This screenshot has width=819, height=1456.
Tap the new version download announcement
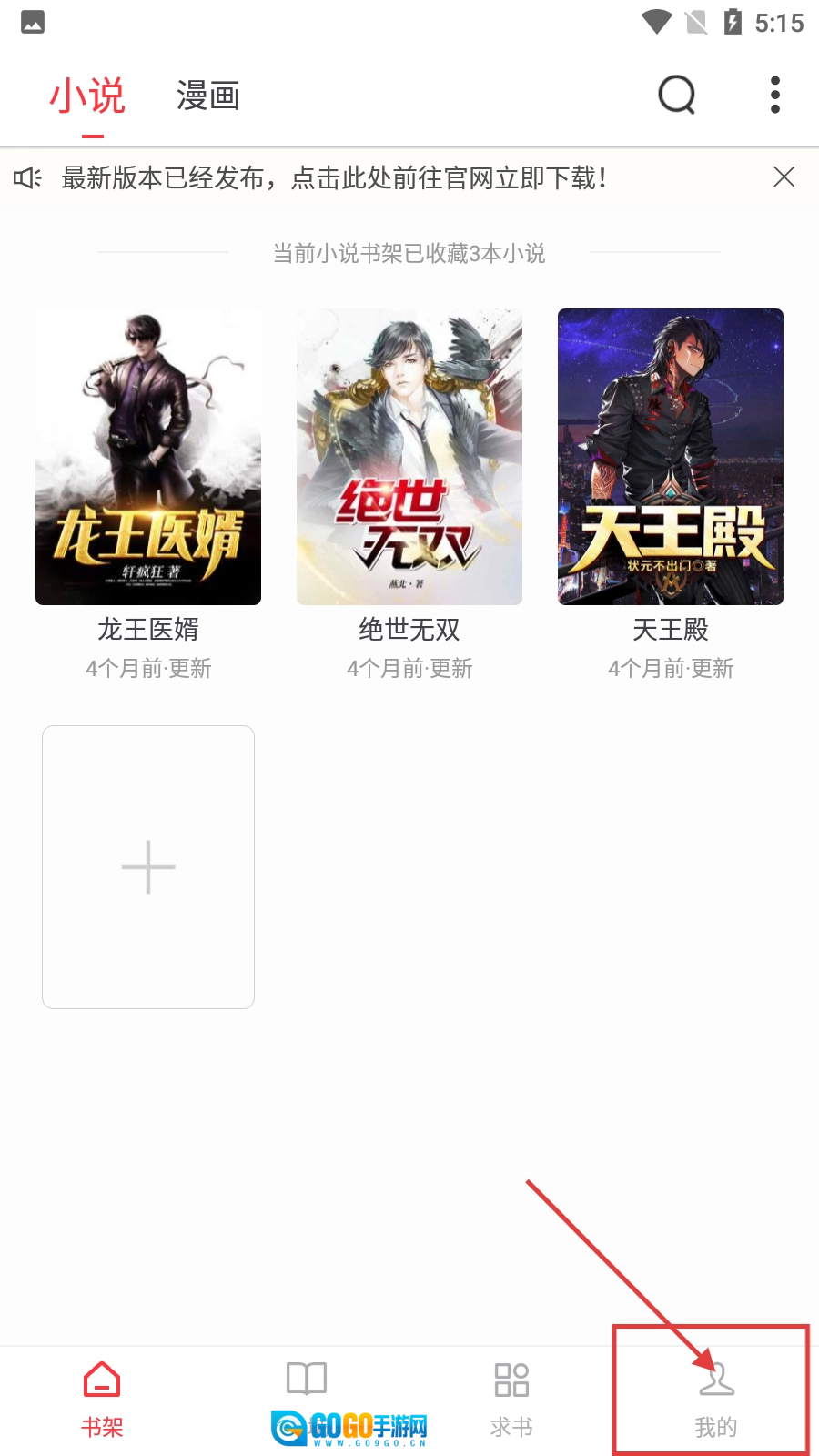[333, 177]
